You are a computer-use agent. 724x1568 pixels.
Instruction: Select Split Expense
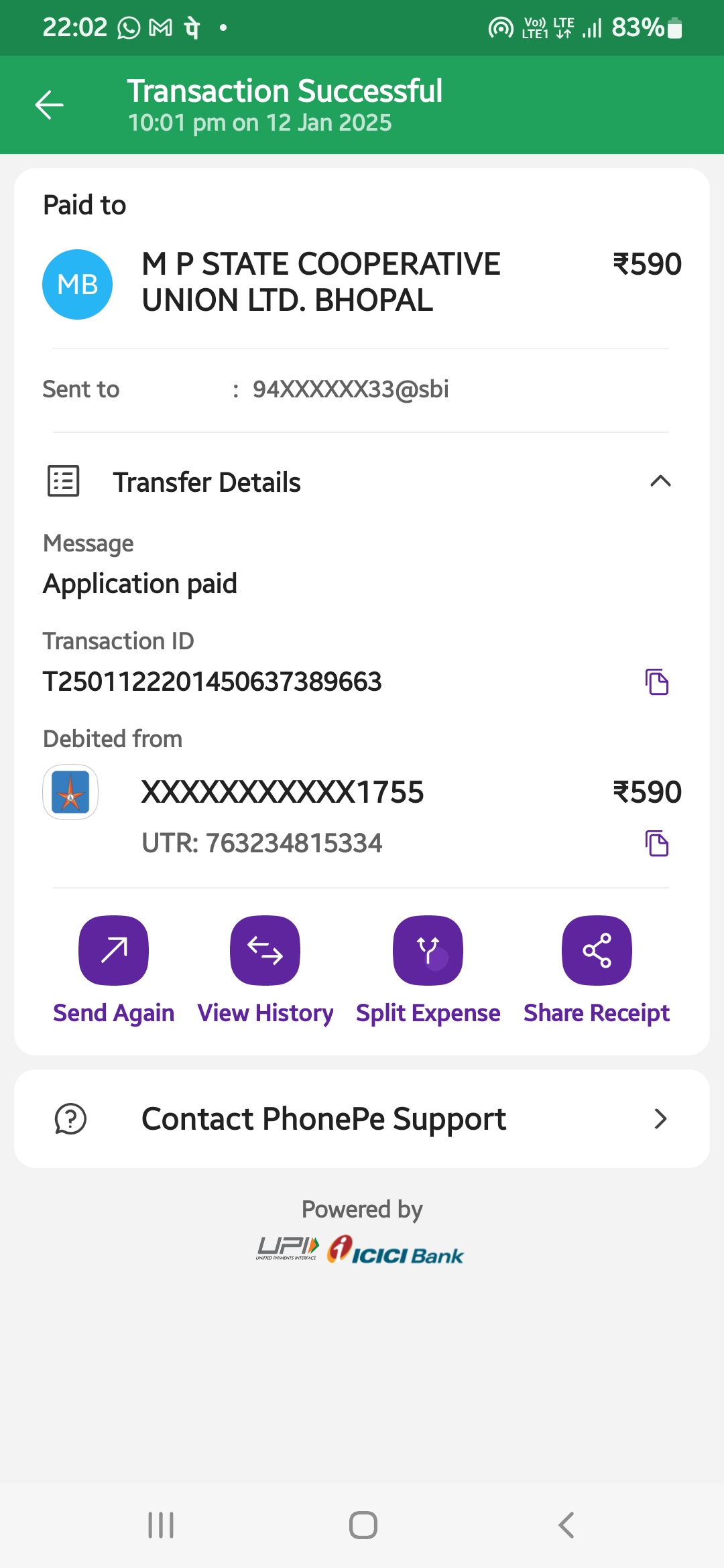pos(428,970)
